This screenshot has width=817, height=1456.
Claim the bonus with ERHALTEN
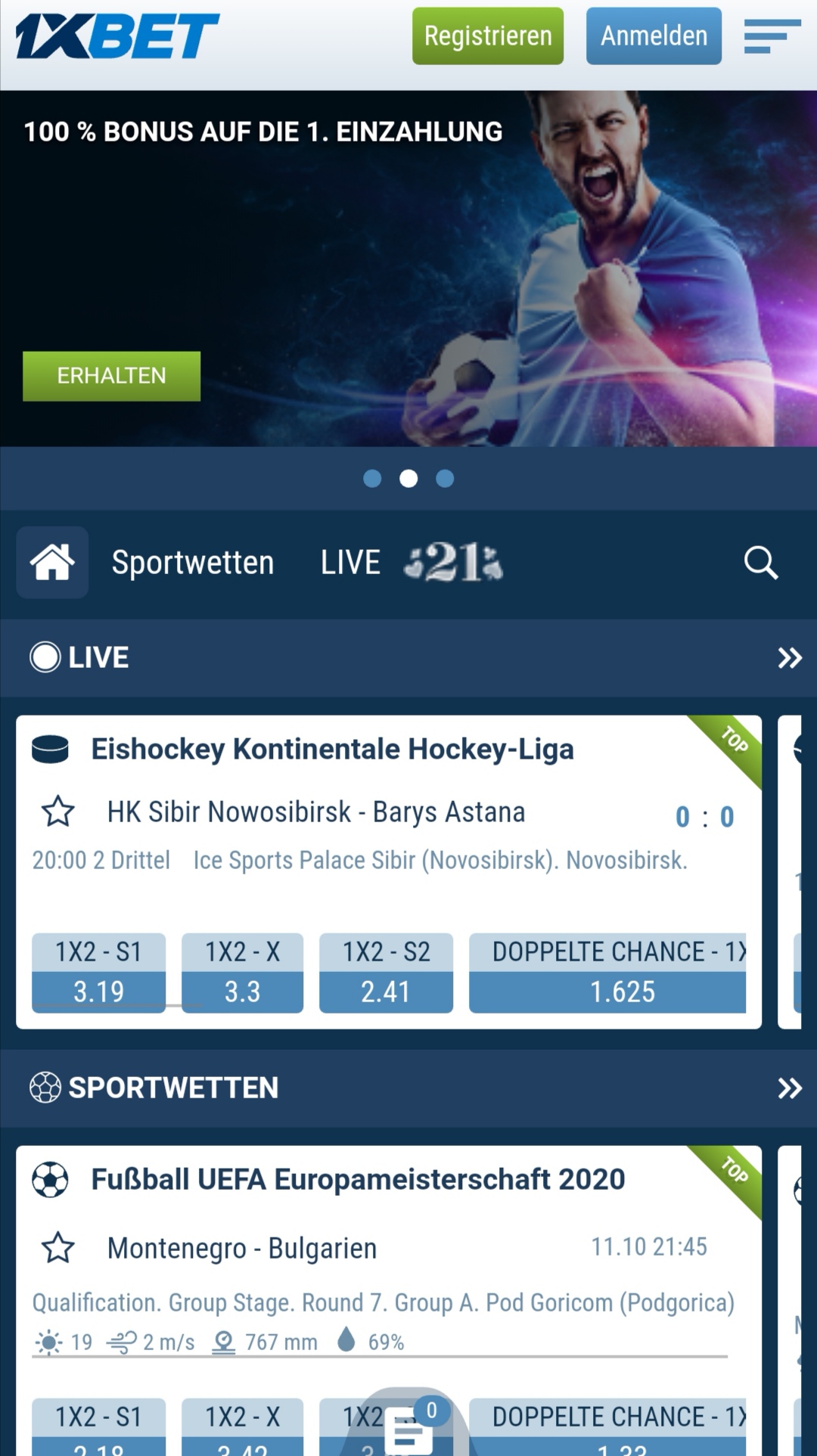(x=111, y=376)
